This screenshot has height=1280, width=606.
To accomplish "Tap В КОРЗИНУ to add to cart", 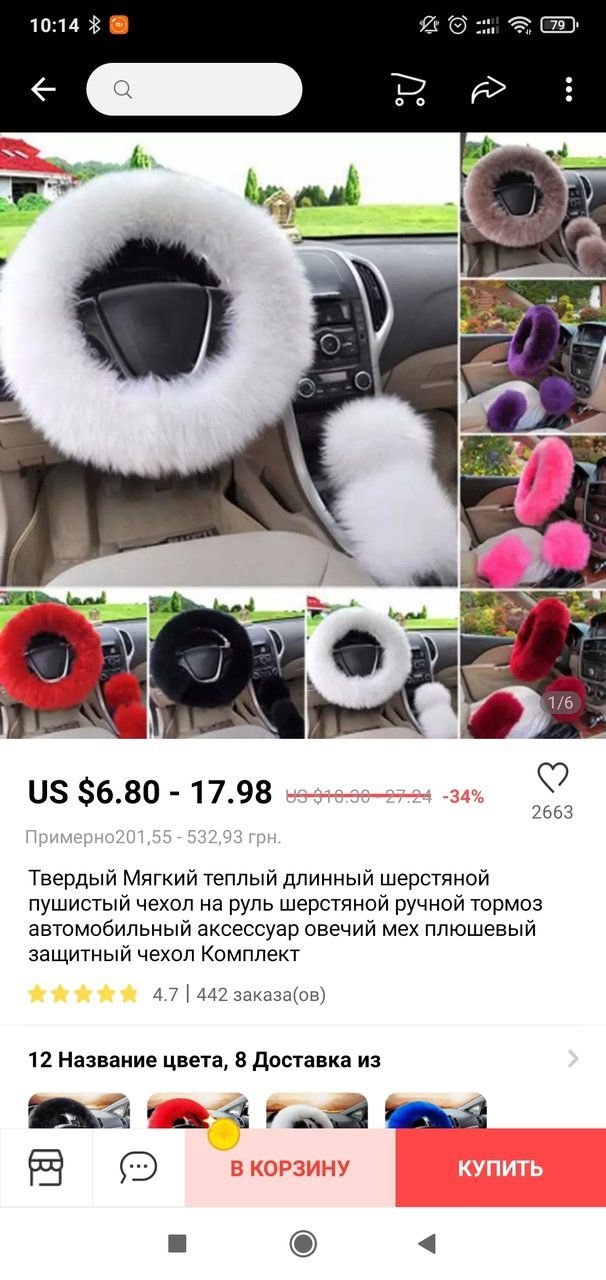I will [x=290, y=1168].
